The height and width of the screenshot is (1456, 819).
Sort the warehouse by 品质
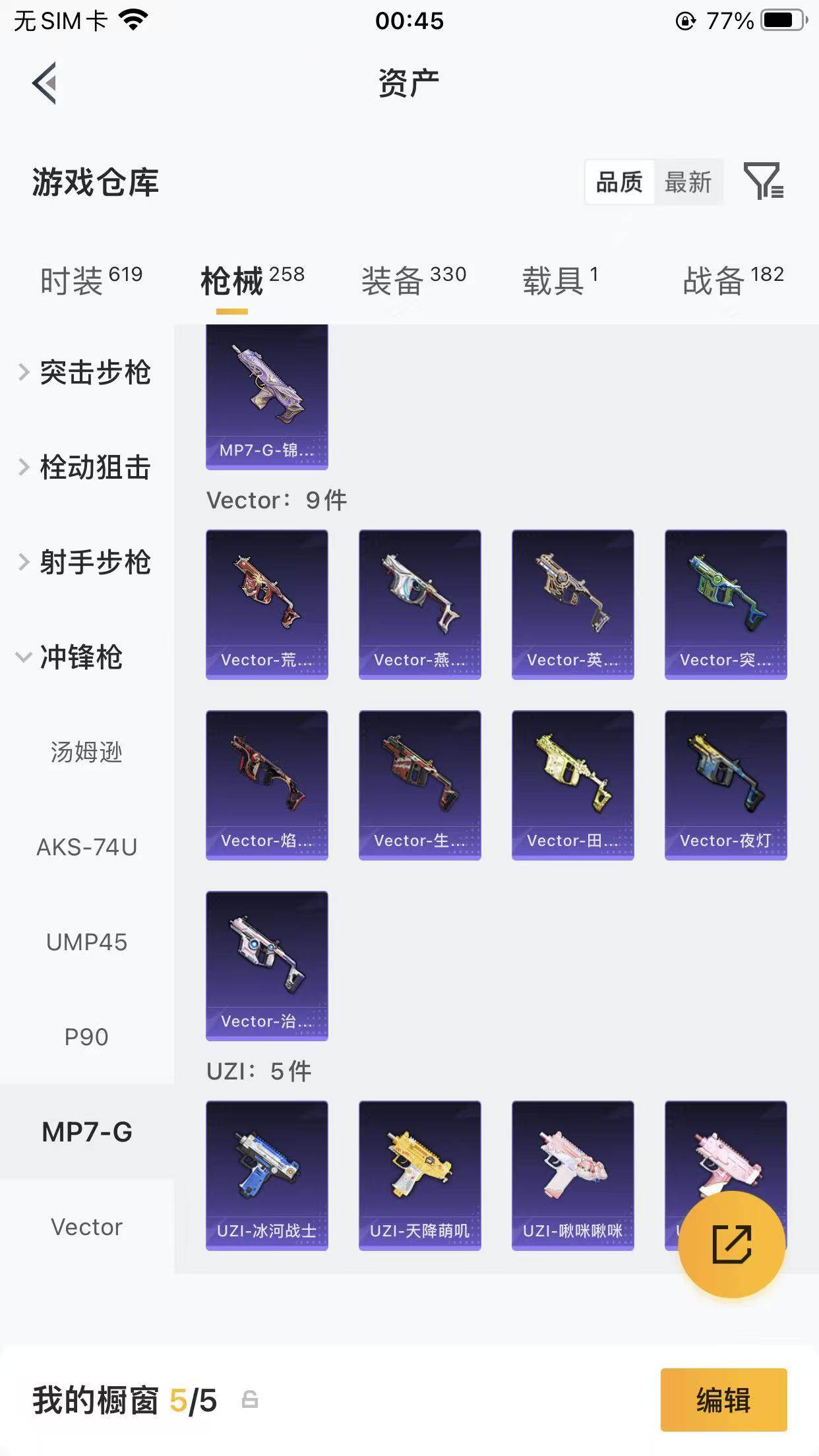pos(619,182)
